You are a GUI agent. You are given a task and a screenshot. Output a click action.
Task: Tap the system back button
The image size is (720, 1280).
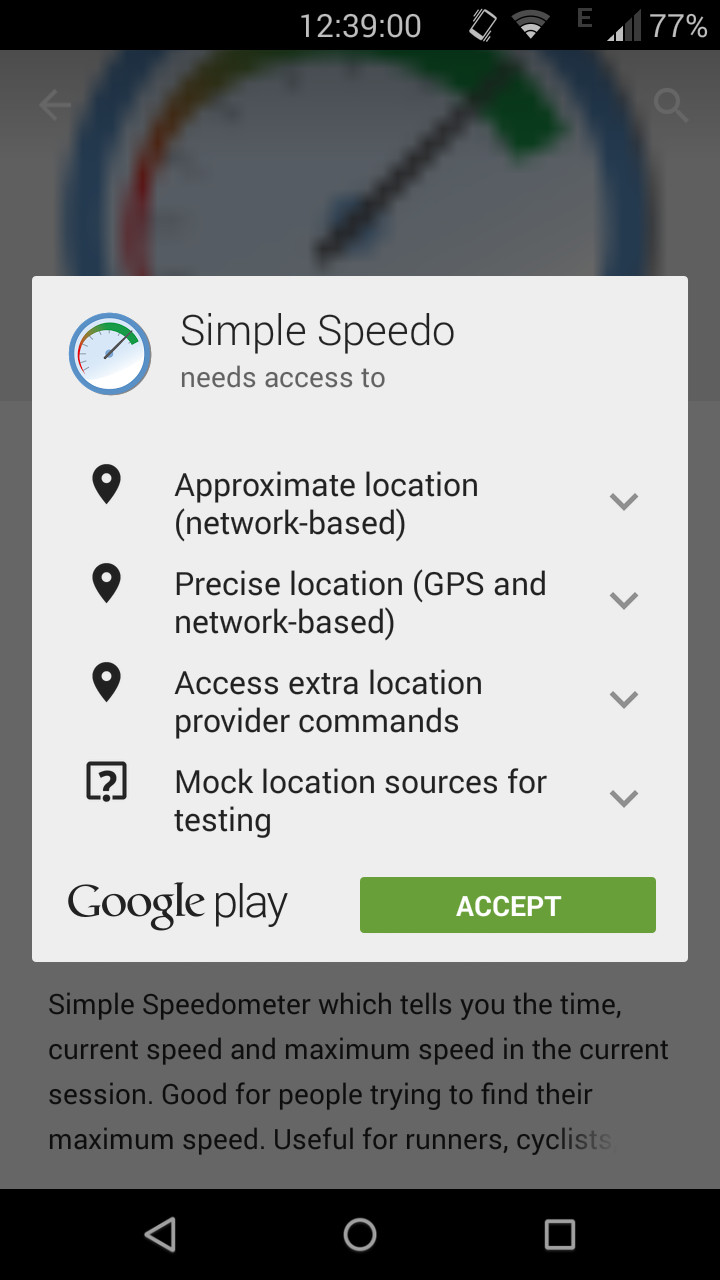click(x=160, y=1234)
